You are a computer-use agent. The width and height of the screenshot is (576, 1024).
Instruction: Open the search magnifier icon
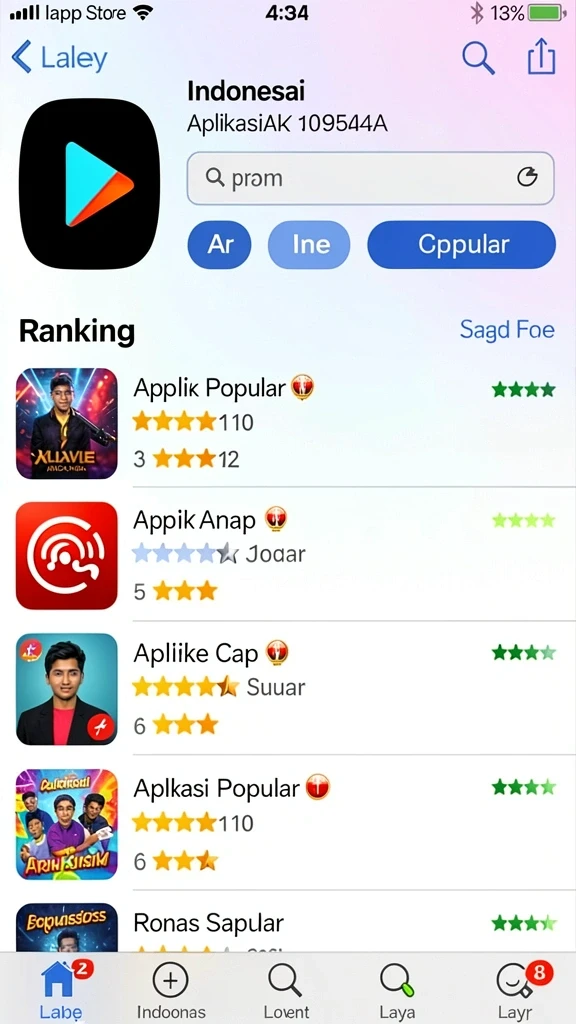[x=478, y=57]
